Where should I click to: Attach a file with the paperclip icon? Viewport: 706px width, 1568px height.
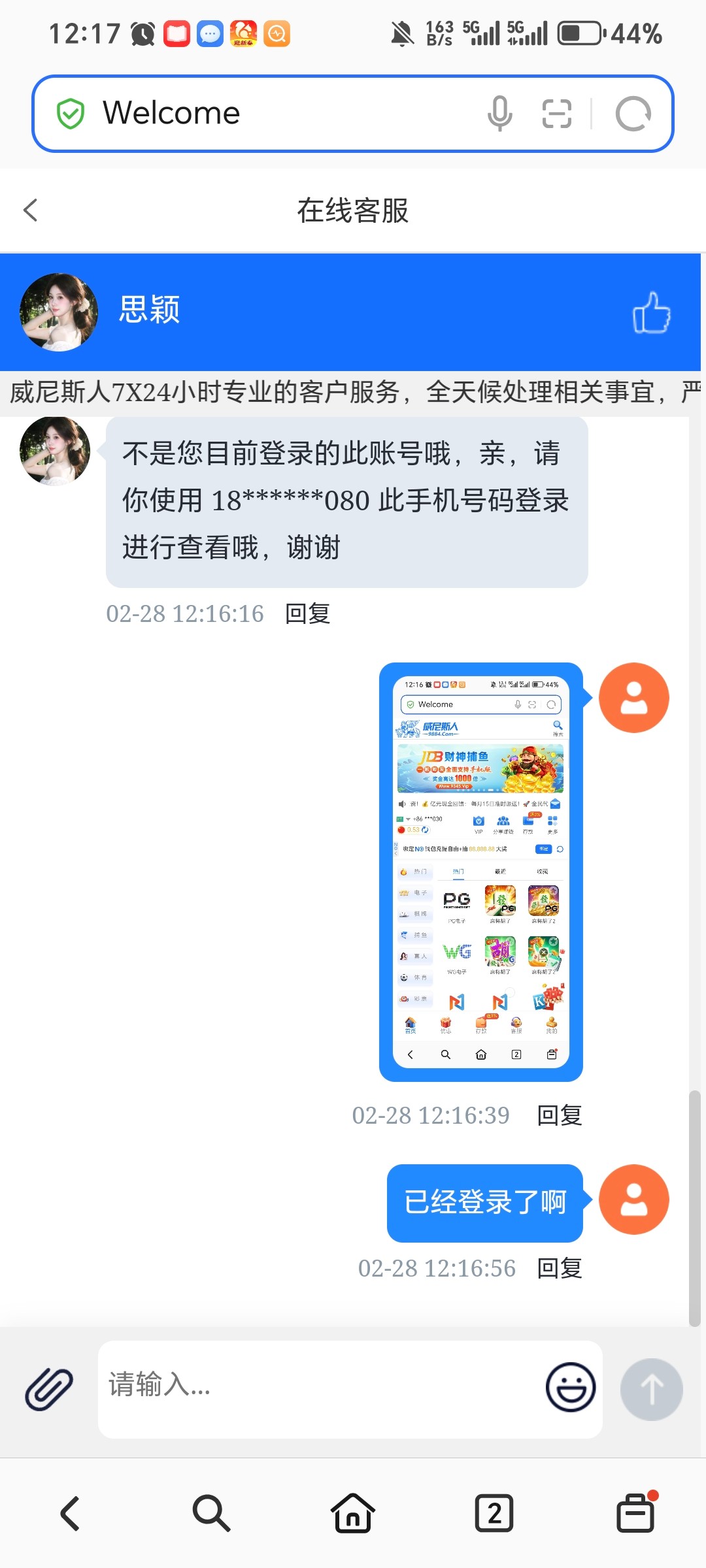[49, 1388]
